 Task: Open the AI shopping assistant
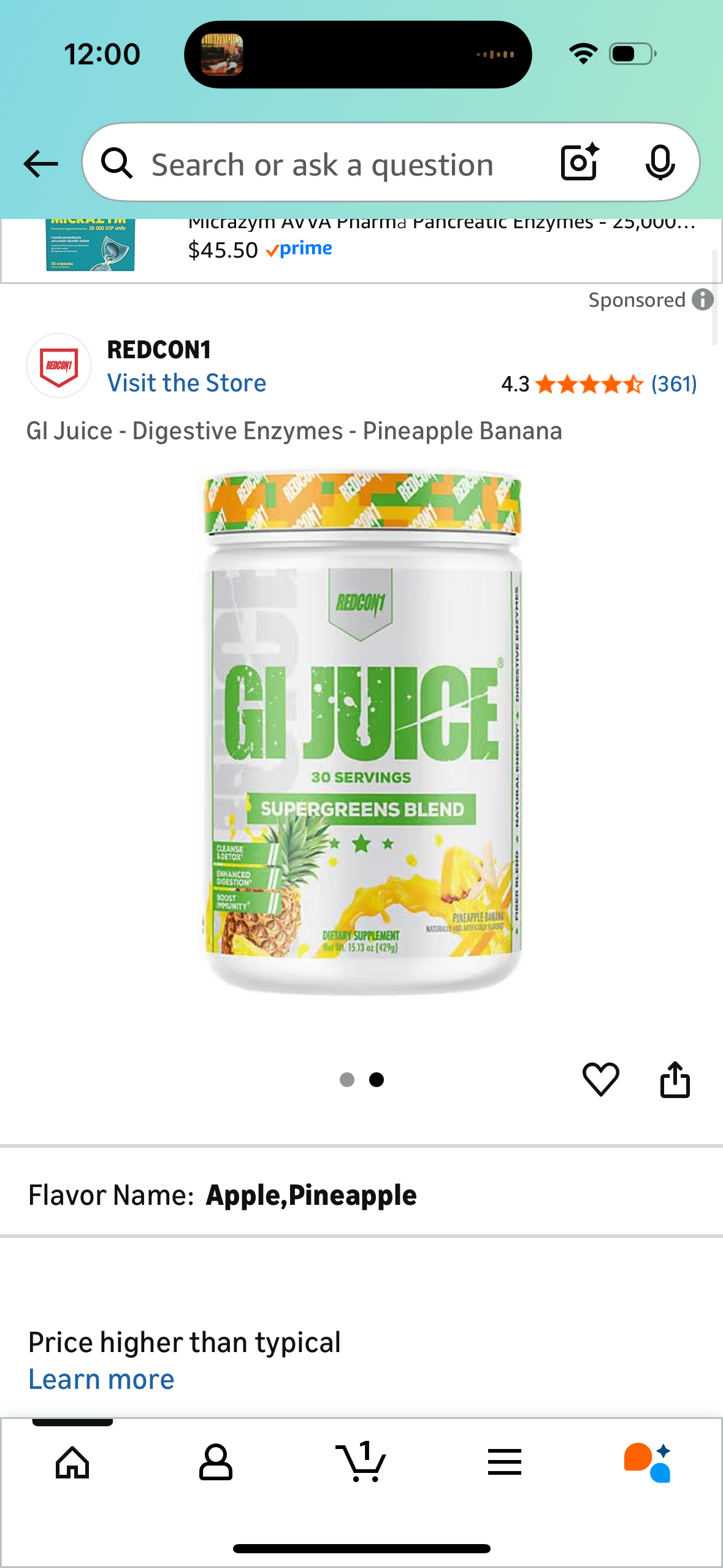click(647, 1463)
